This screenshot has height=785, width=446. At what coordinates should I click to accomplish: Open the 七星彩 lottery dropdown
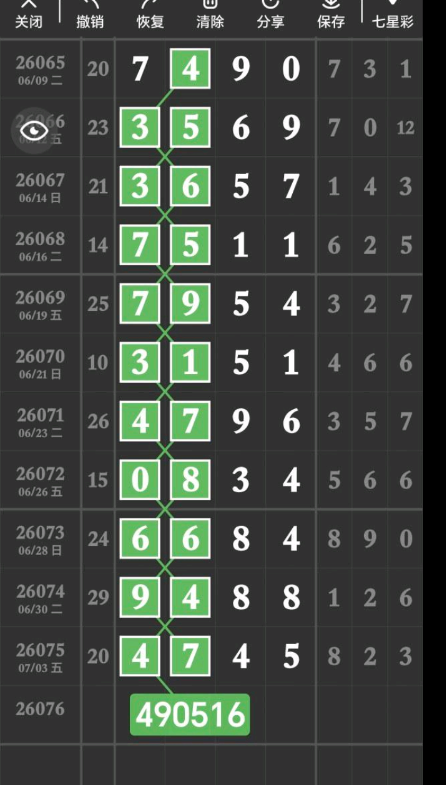(x=392, y=14)
